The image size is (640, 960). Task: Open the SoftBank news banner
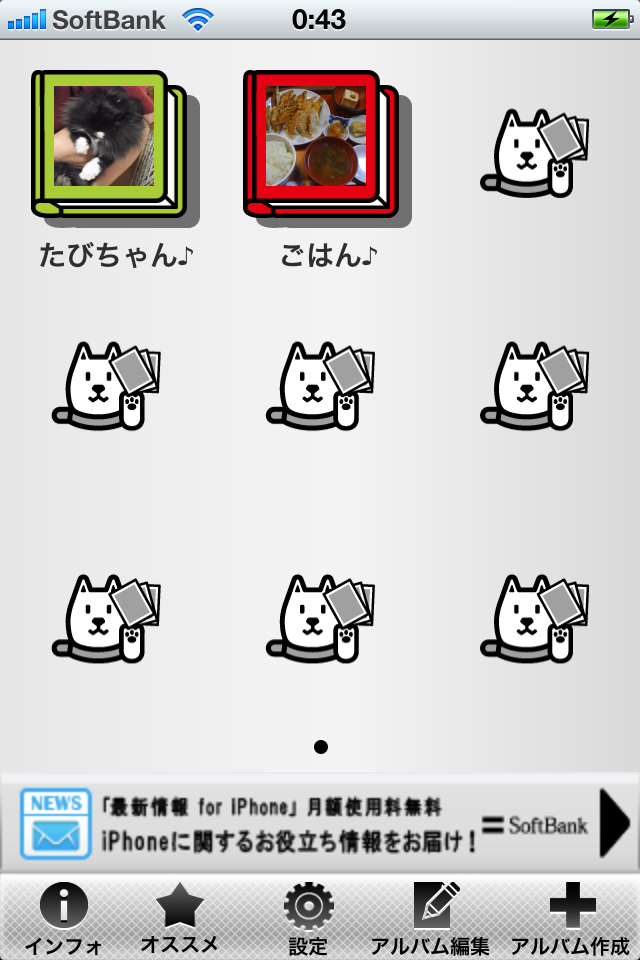coord(320,823)
